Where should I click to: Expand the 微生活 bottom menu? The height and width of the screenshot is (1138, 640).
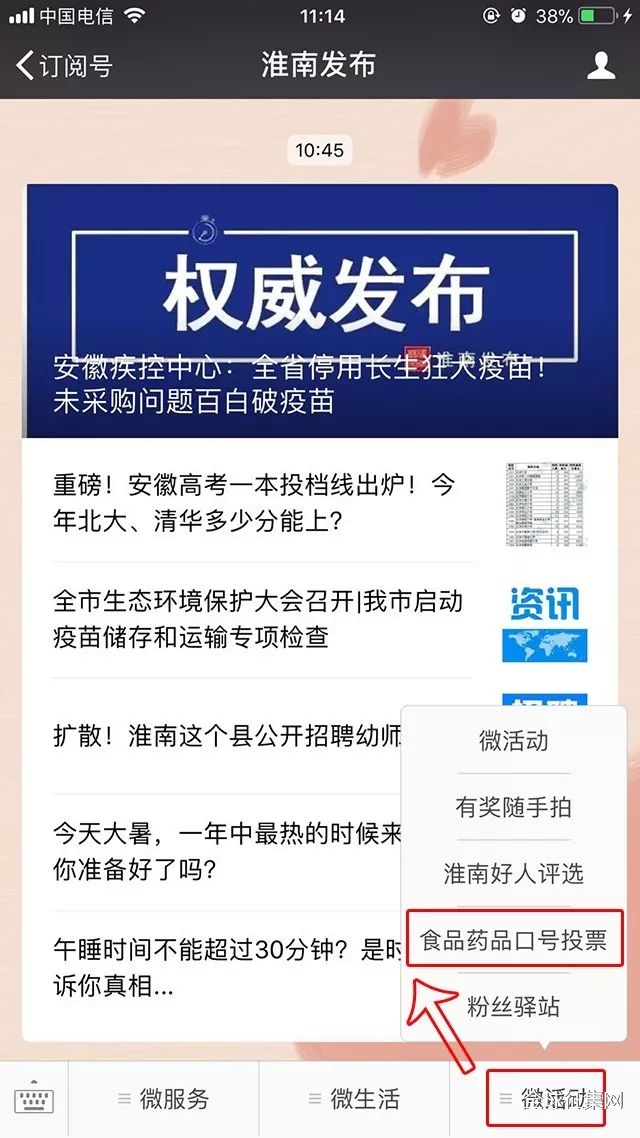pos(354,1099)
